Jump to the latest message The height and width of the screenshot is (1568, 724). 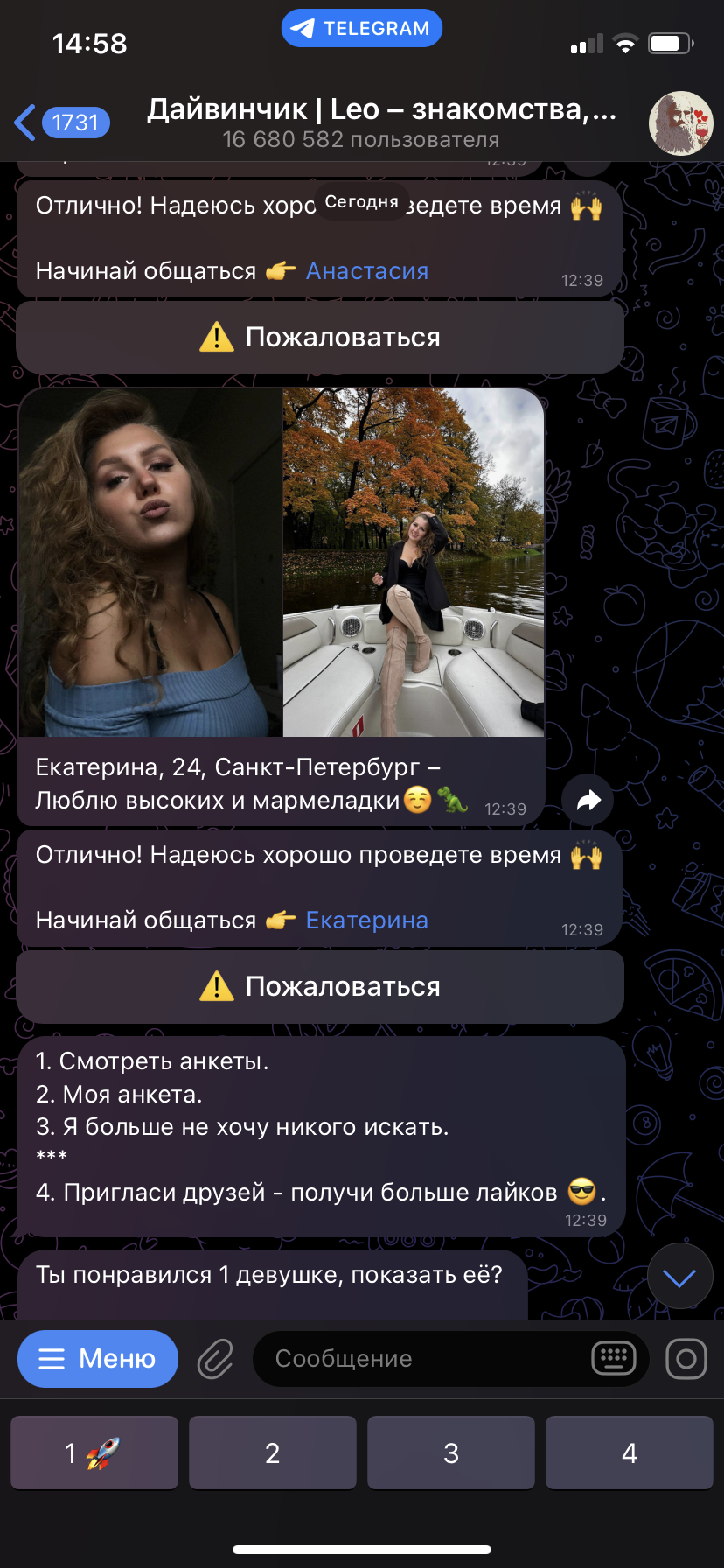pyautogui.click(x=679, y=1277)
